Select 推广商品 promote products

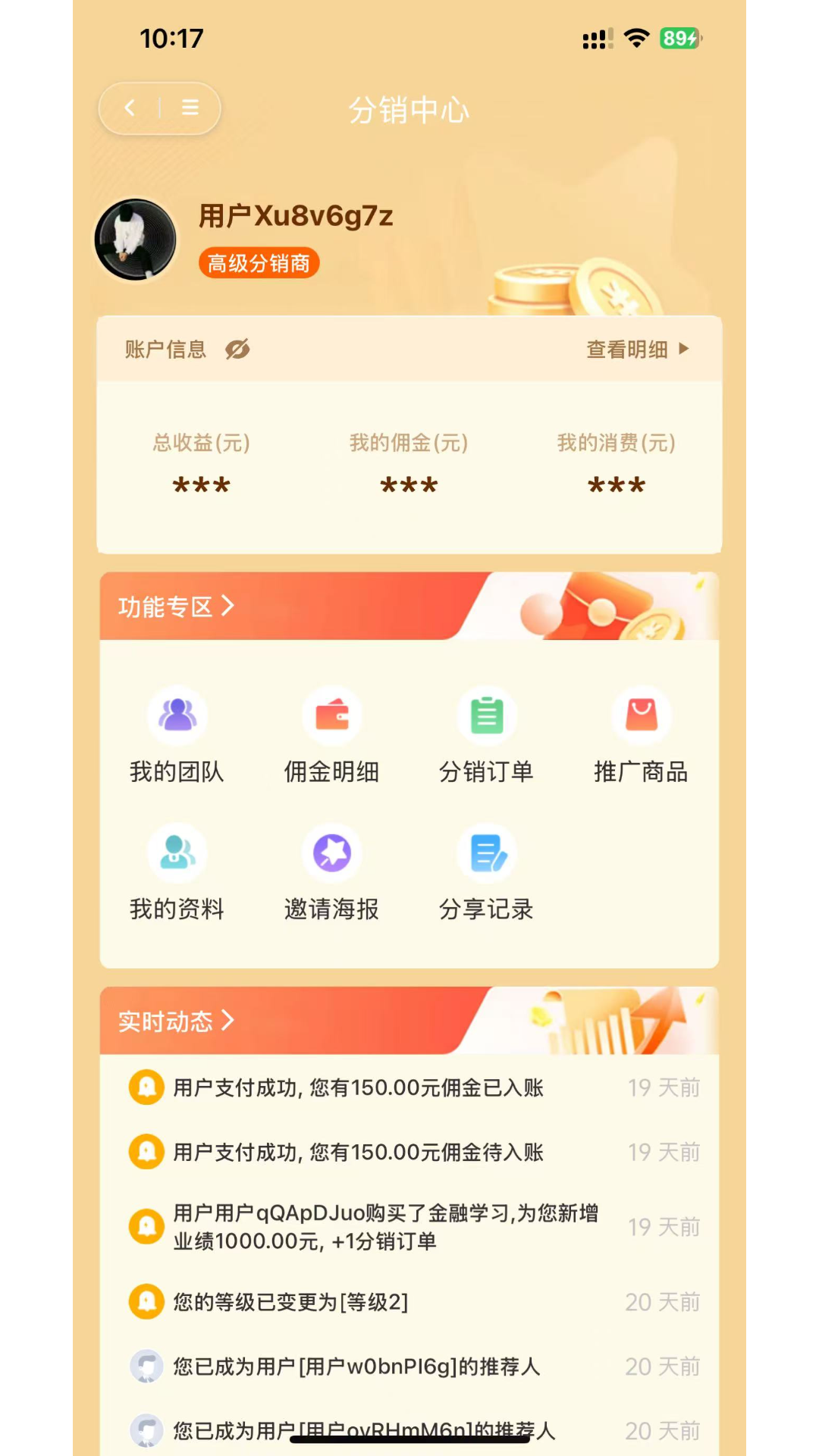pyautogui.click(x=642, y=734)
